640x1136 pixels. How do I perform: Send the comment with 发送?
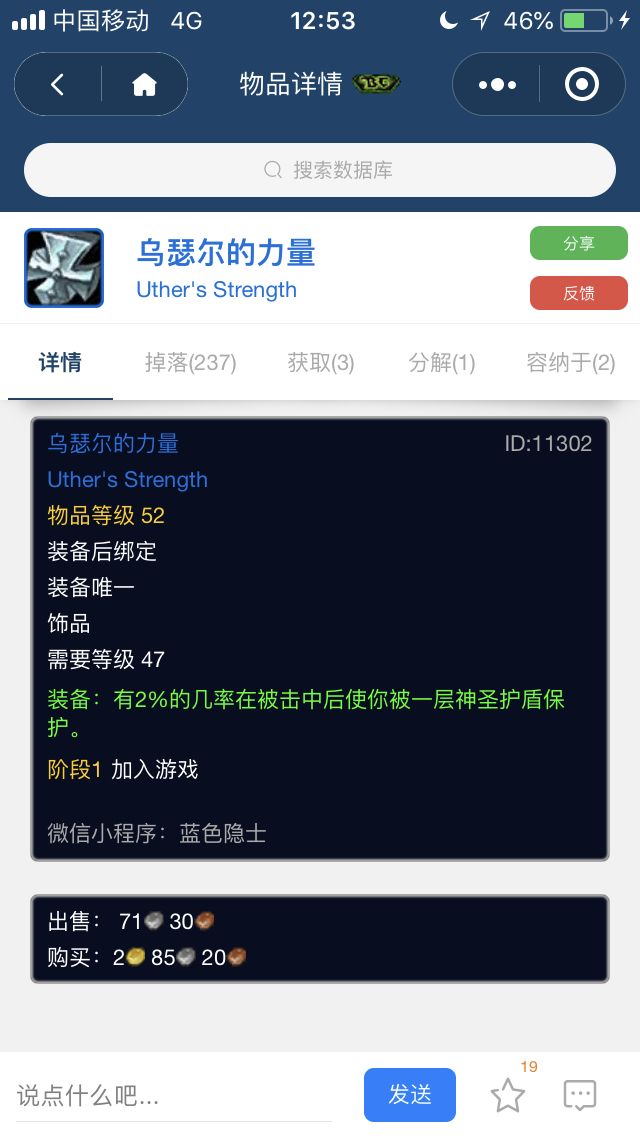(x=410, y=1095)
